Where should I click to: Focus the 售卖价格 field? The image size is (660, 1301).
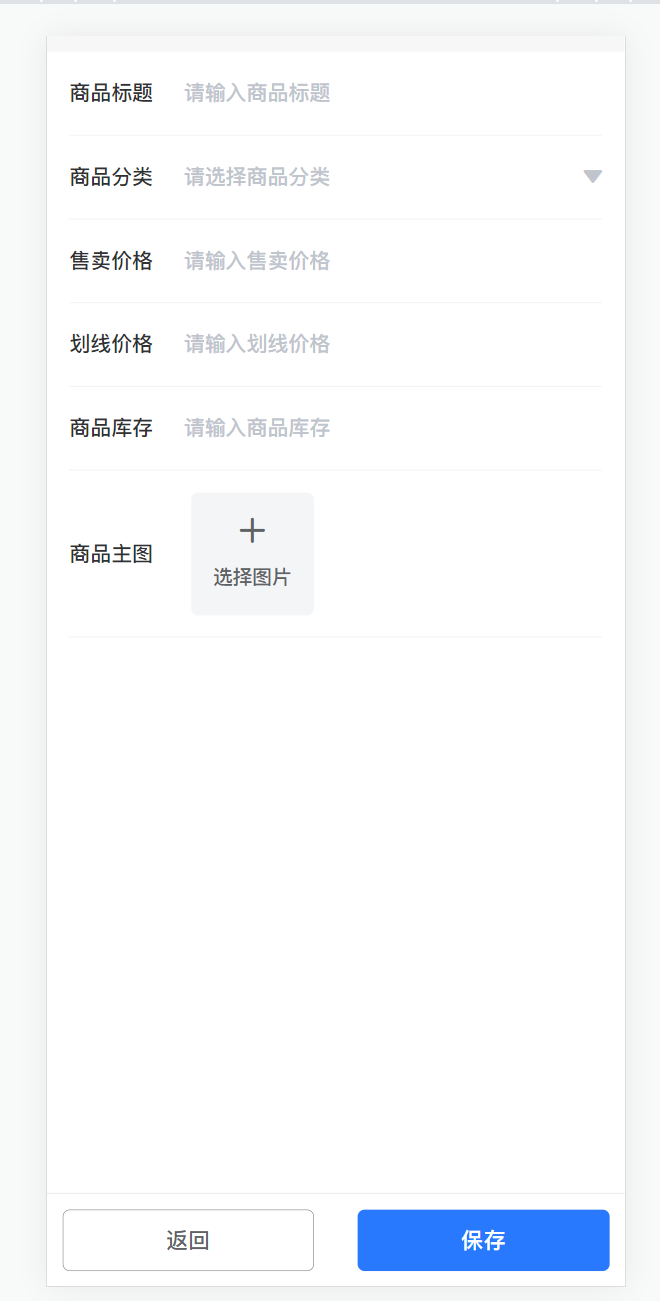point(390,261)
